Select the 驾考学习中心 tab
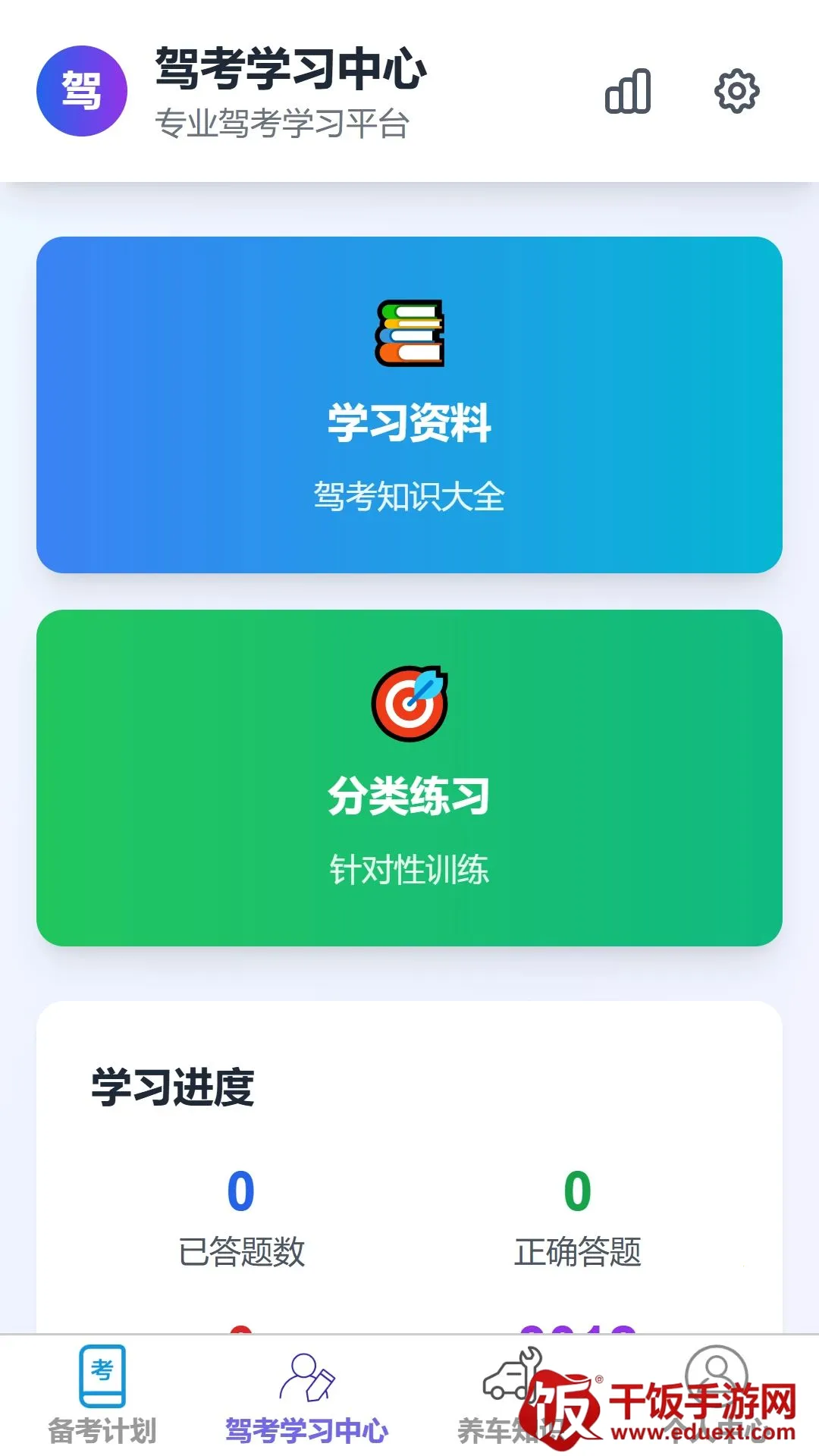819x1456 pixels. tap(307, 1395)
